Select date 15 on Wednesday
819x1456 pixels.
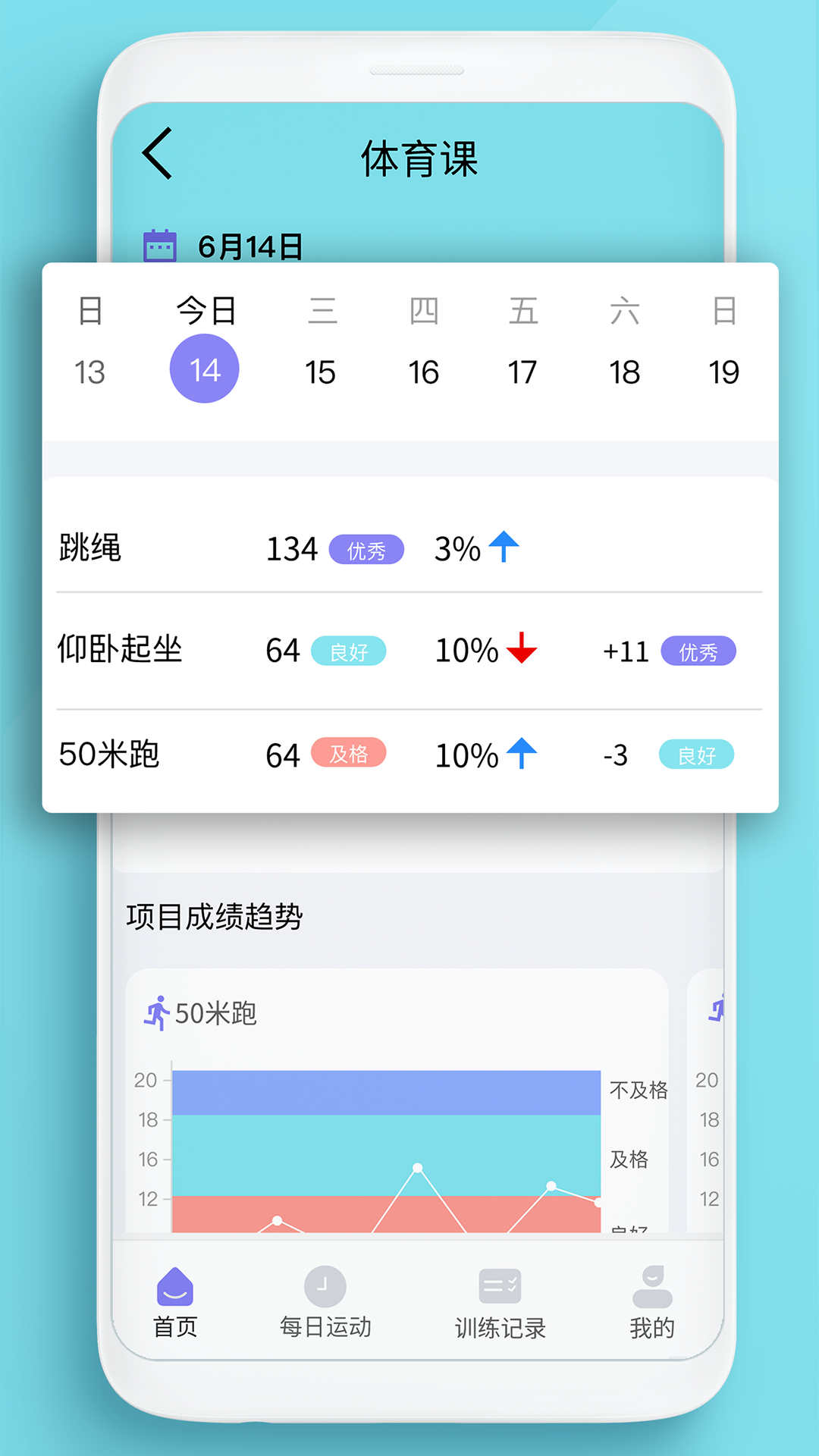point(322,372)
